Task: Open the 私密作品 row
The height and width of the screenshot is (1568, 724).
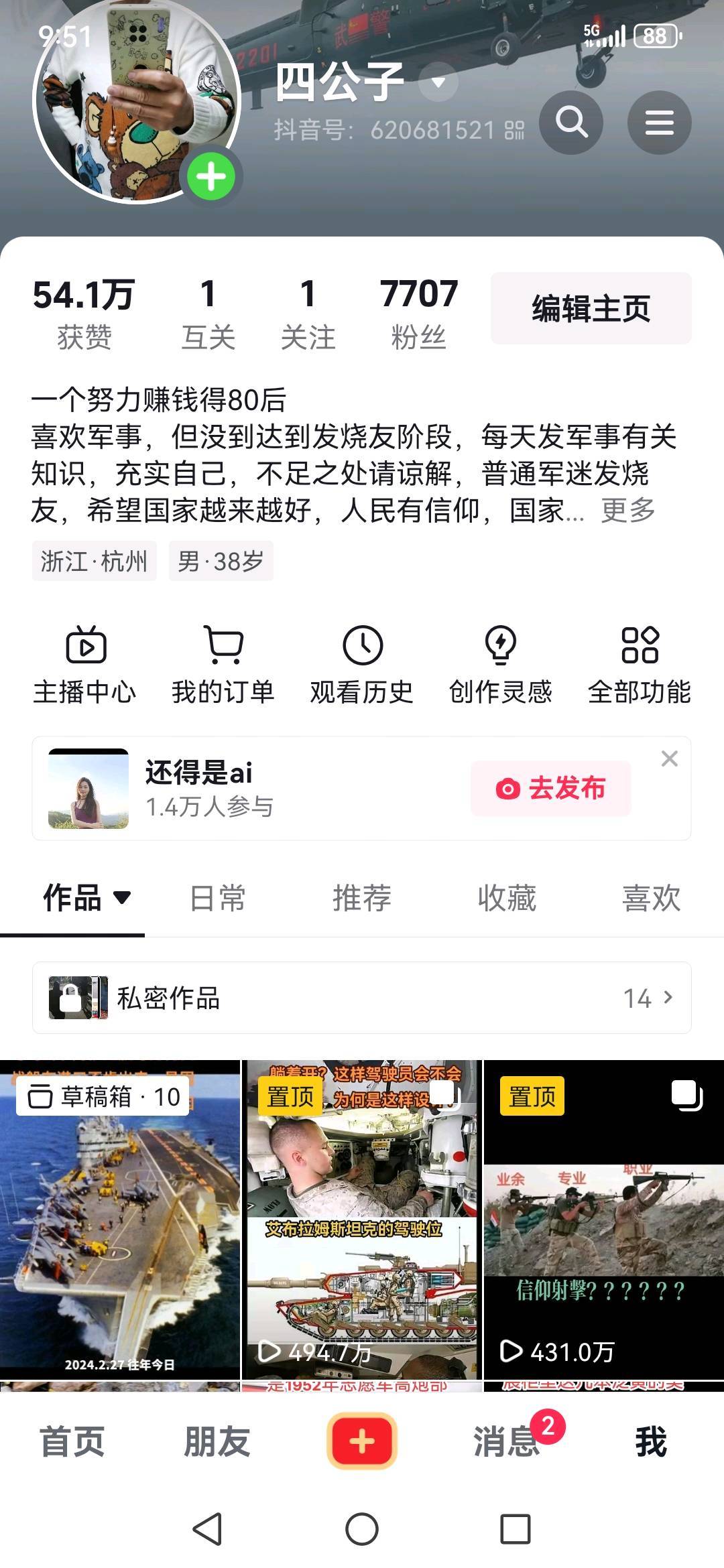Action: pyautogui.click(x=362, y=998)
